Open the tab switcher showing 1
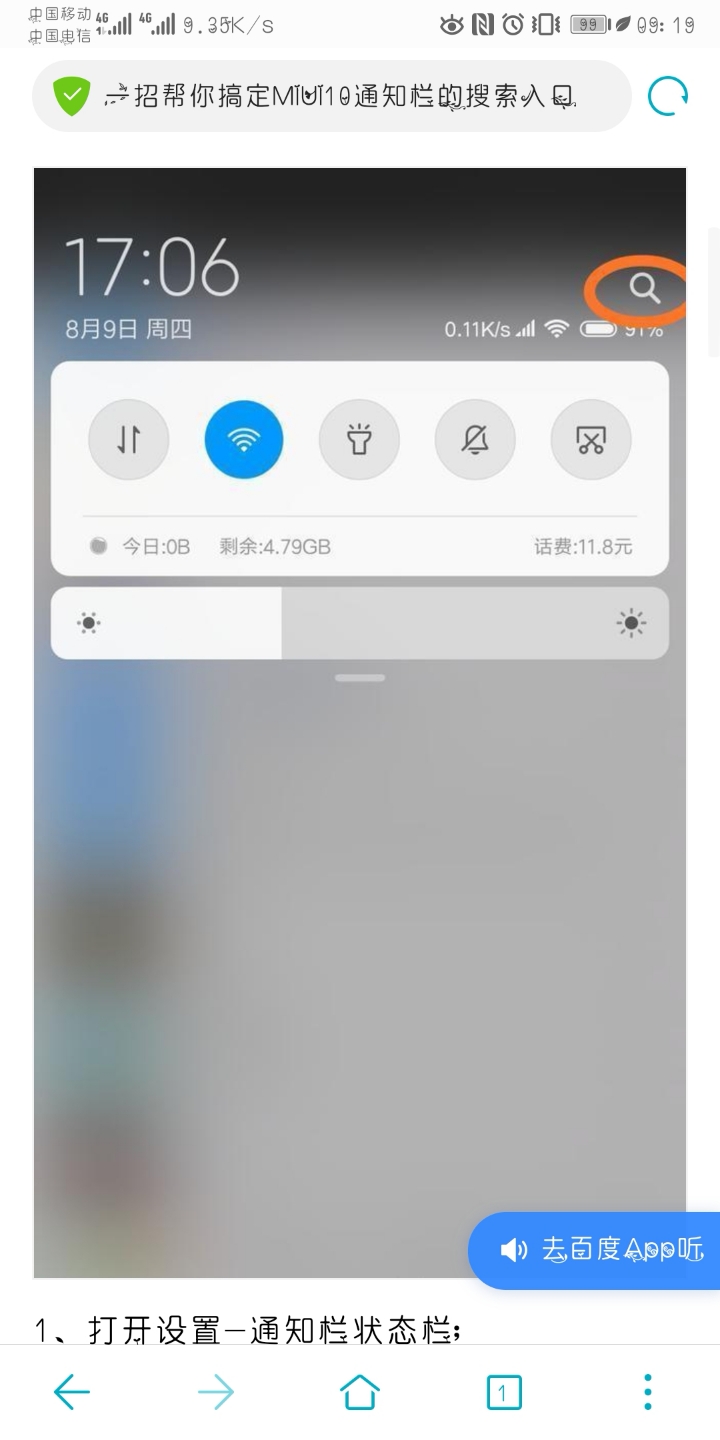The height and width of the screenshot is (1440, 720). 503,1391
